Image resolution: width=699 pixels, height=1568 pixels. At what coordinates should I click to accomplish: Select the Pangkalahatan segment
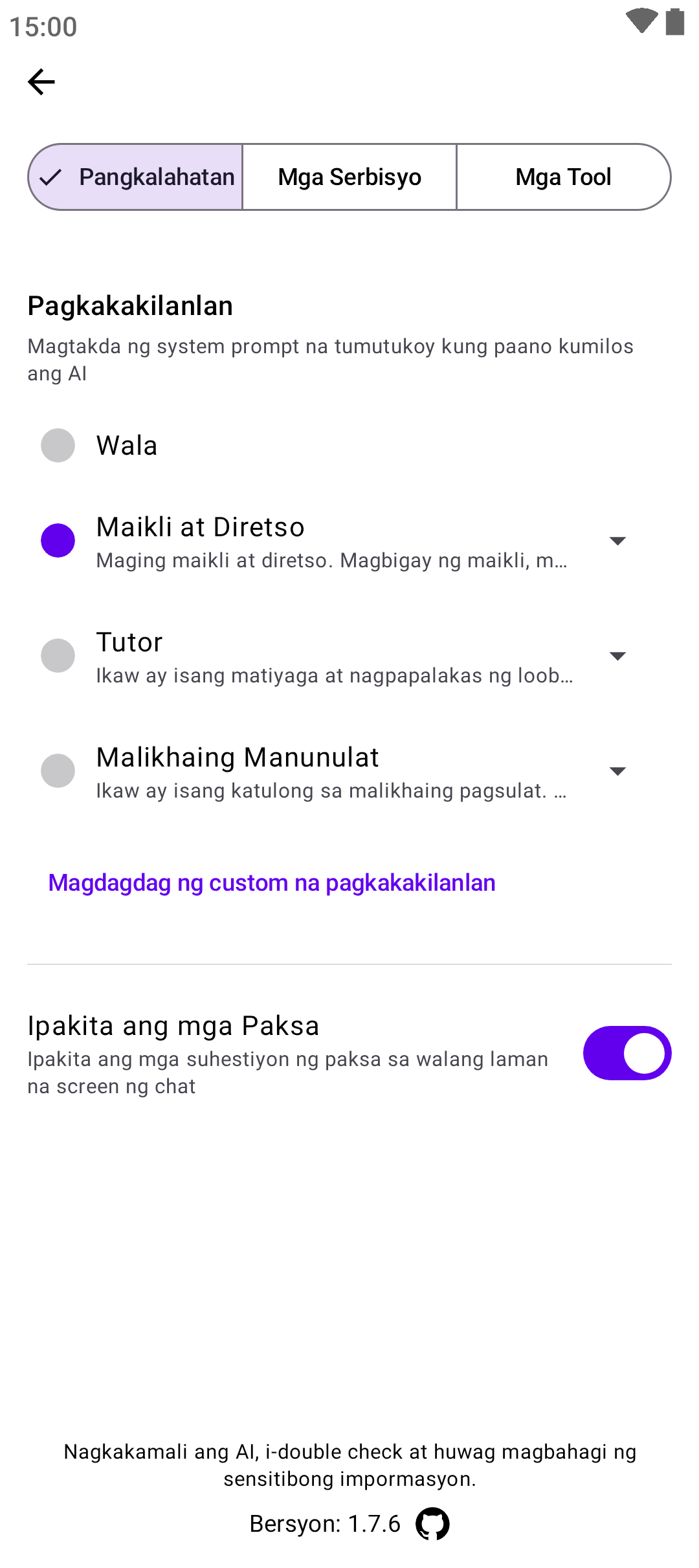click(136, 177)
